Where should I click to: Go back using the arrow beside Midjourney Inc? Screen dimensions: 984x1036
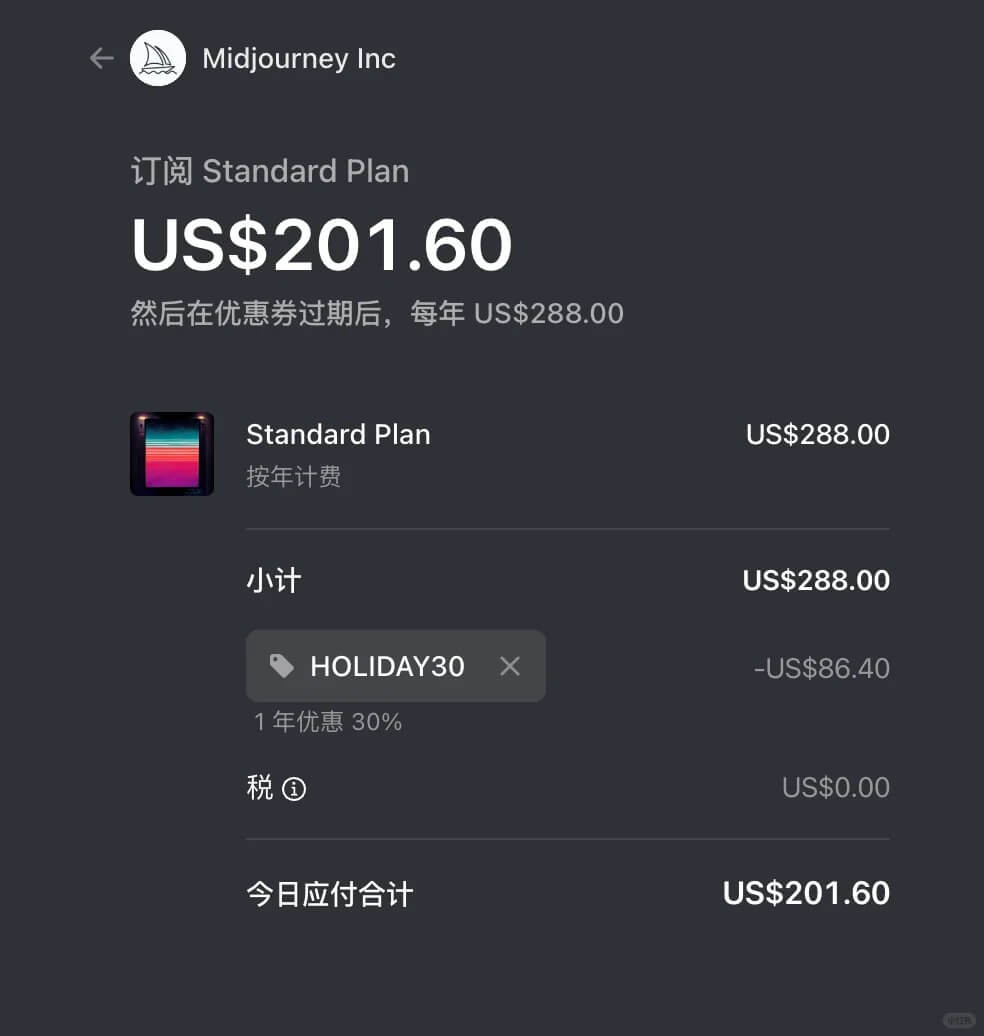pyautogui.click(x=101, y=58)
